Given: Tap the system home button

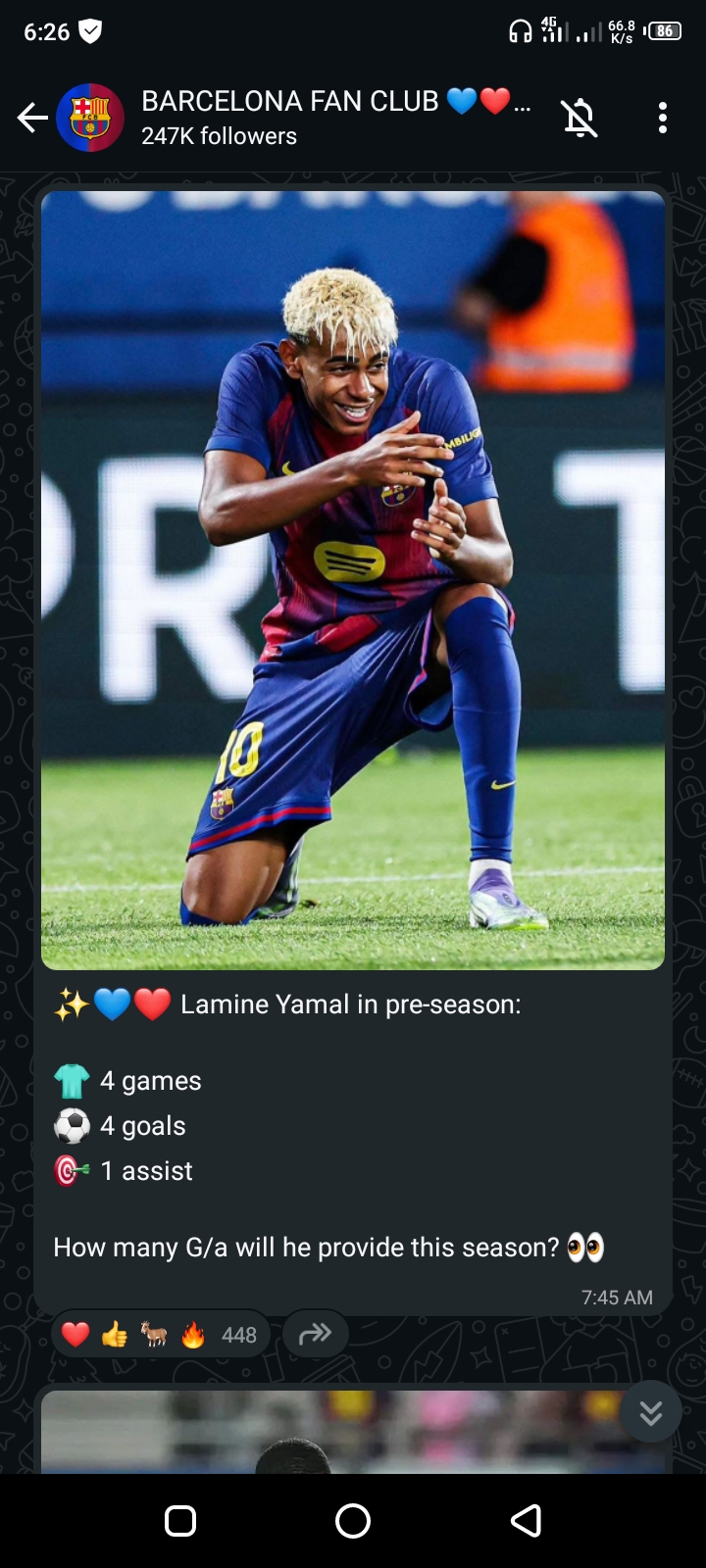Looking at the screenshot, I should point(353,1521).
